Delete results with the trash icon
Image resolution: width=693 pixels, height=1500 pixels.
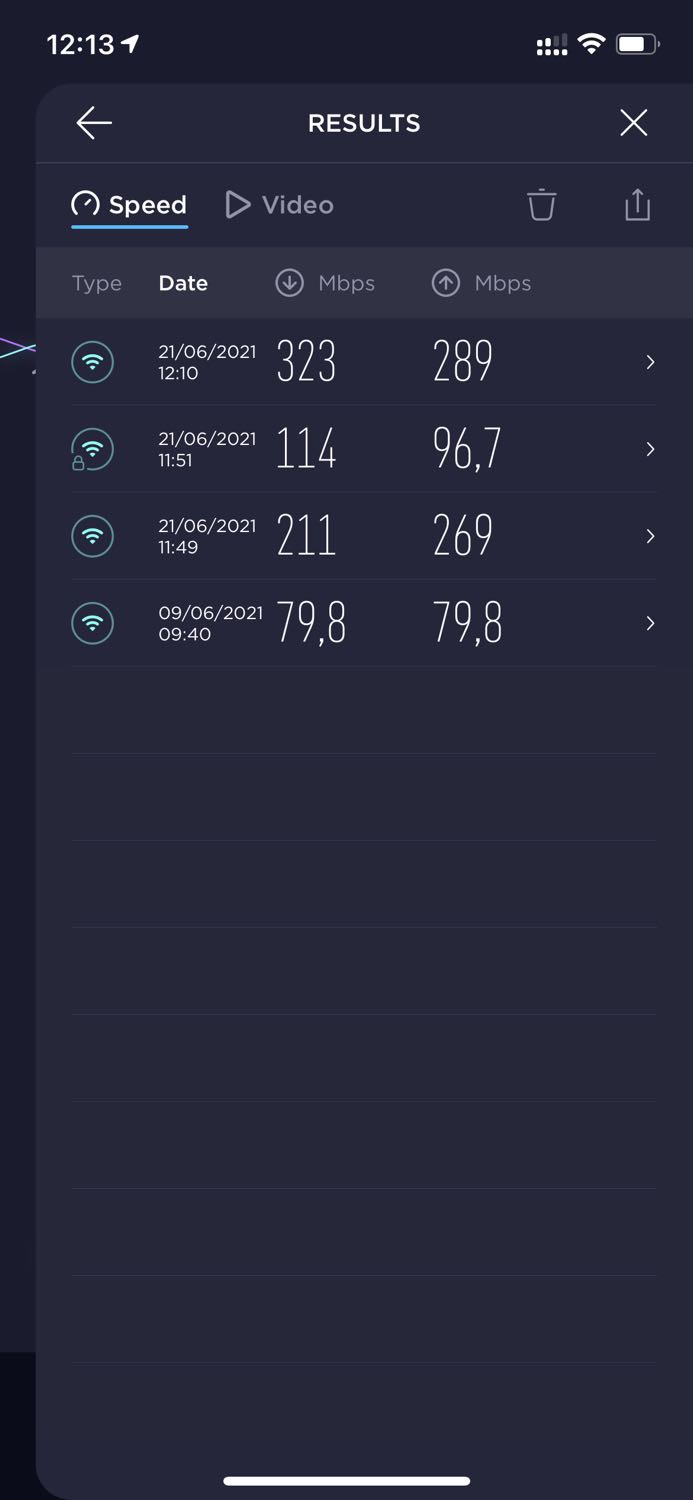point(541,205)
